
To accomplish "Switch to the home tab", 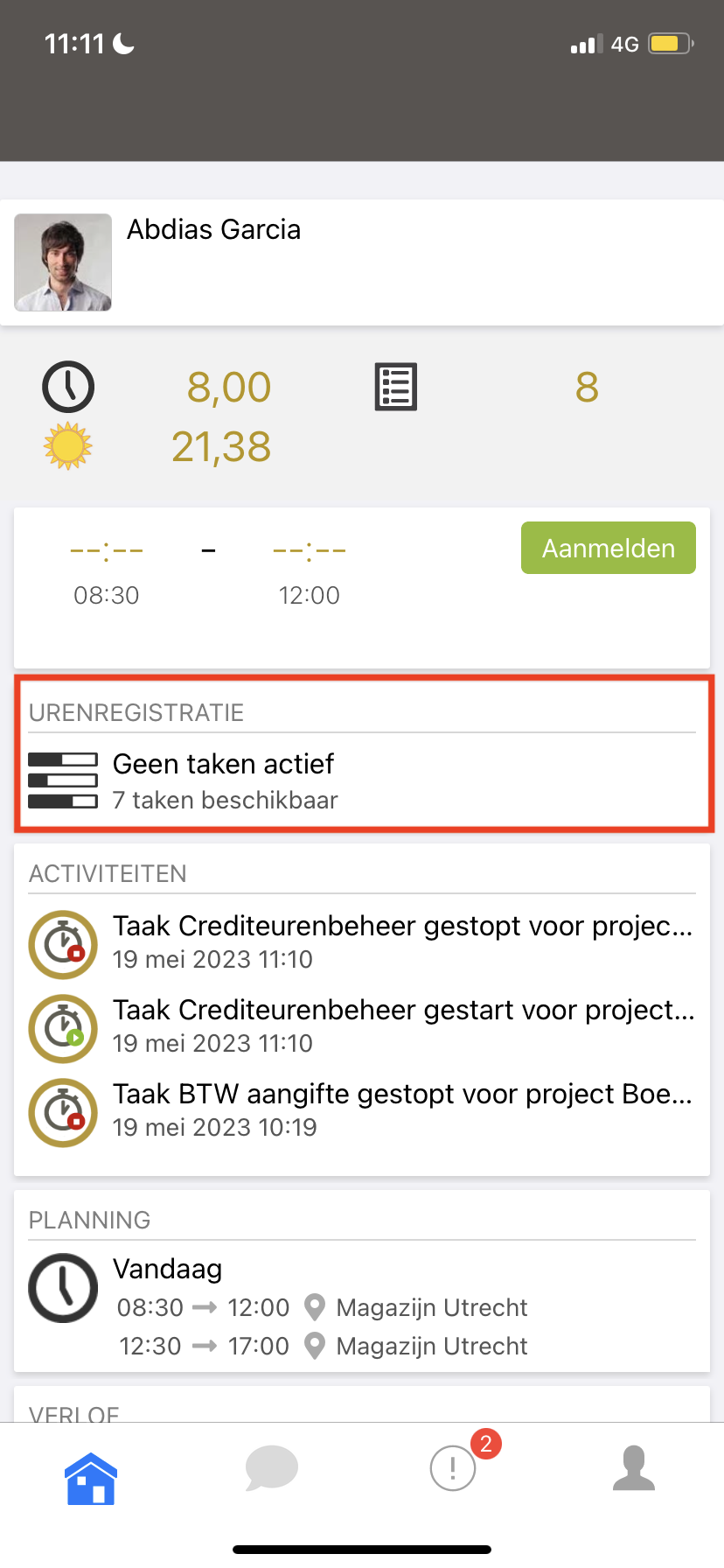I will [91, 1479].
